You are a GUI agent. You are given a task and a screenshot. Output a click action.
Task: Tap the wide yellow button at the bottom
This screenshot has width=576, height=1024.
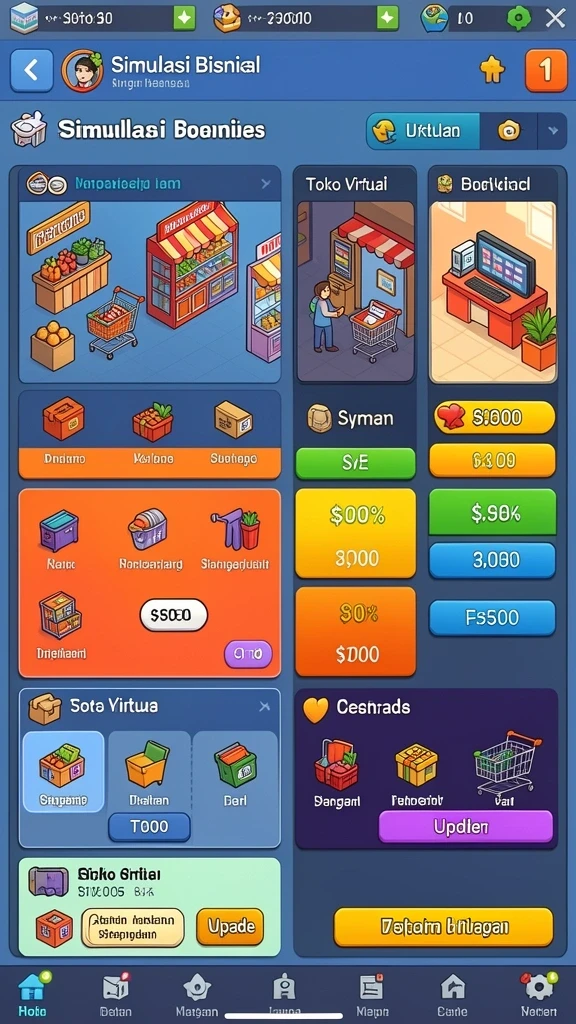(443, 927)
